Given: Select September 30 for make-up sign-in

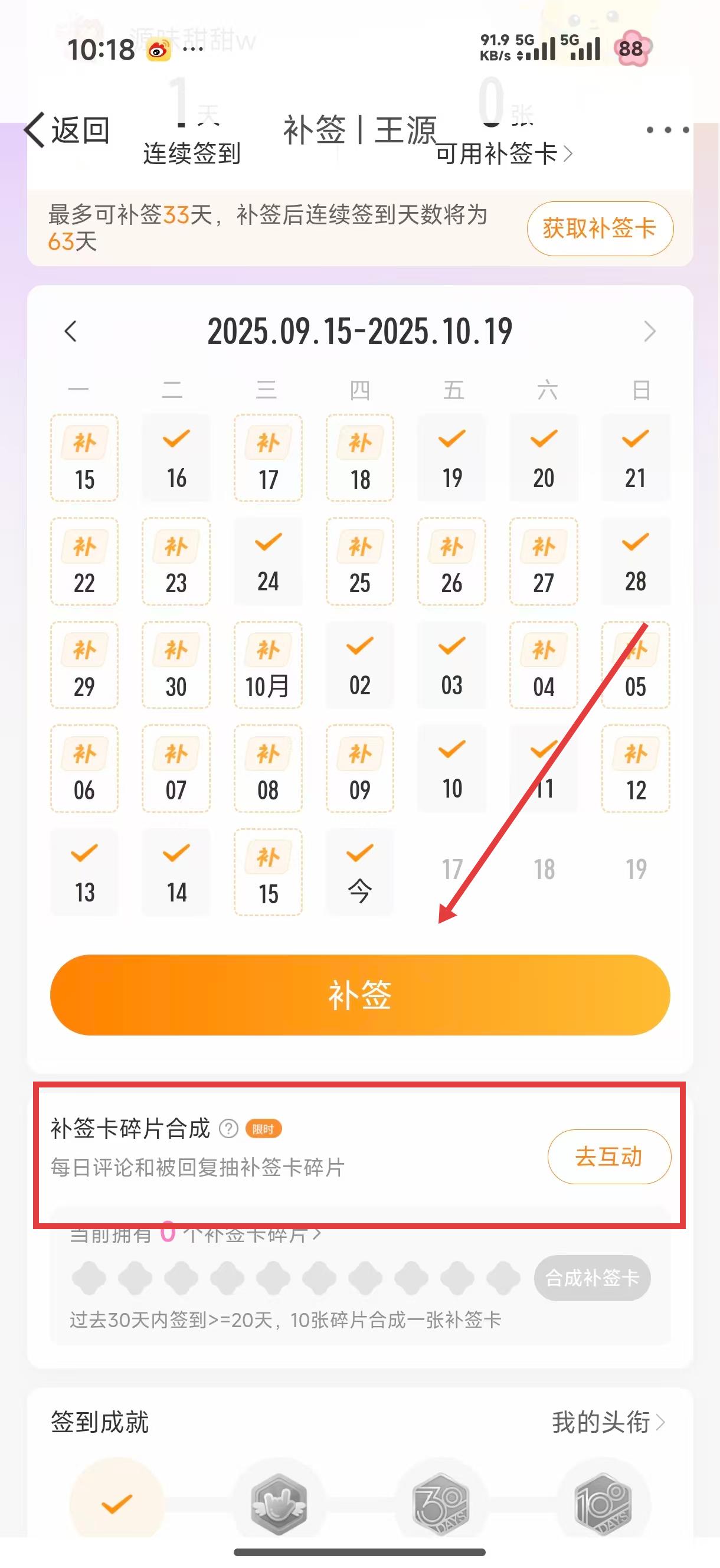Looking at the screenshot, I should coord(176,665).
